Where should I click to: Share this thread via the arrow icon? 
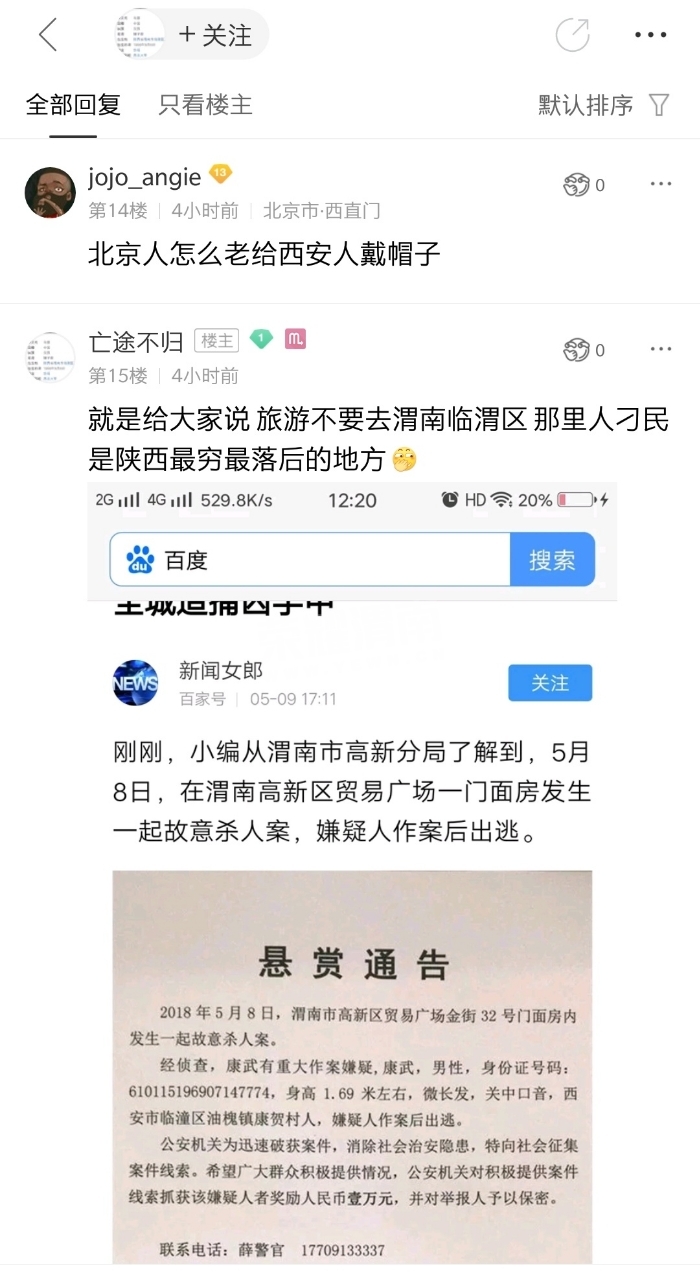coord(573,35)
